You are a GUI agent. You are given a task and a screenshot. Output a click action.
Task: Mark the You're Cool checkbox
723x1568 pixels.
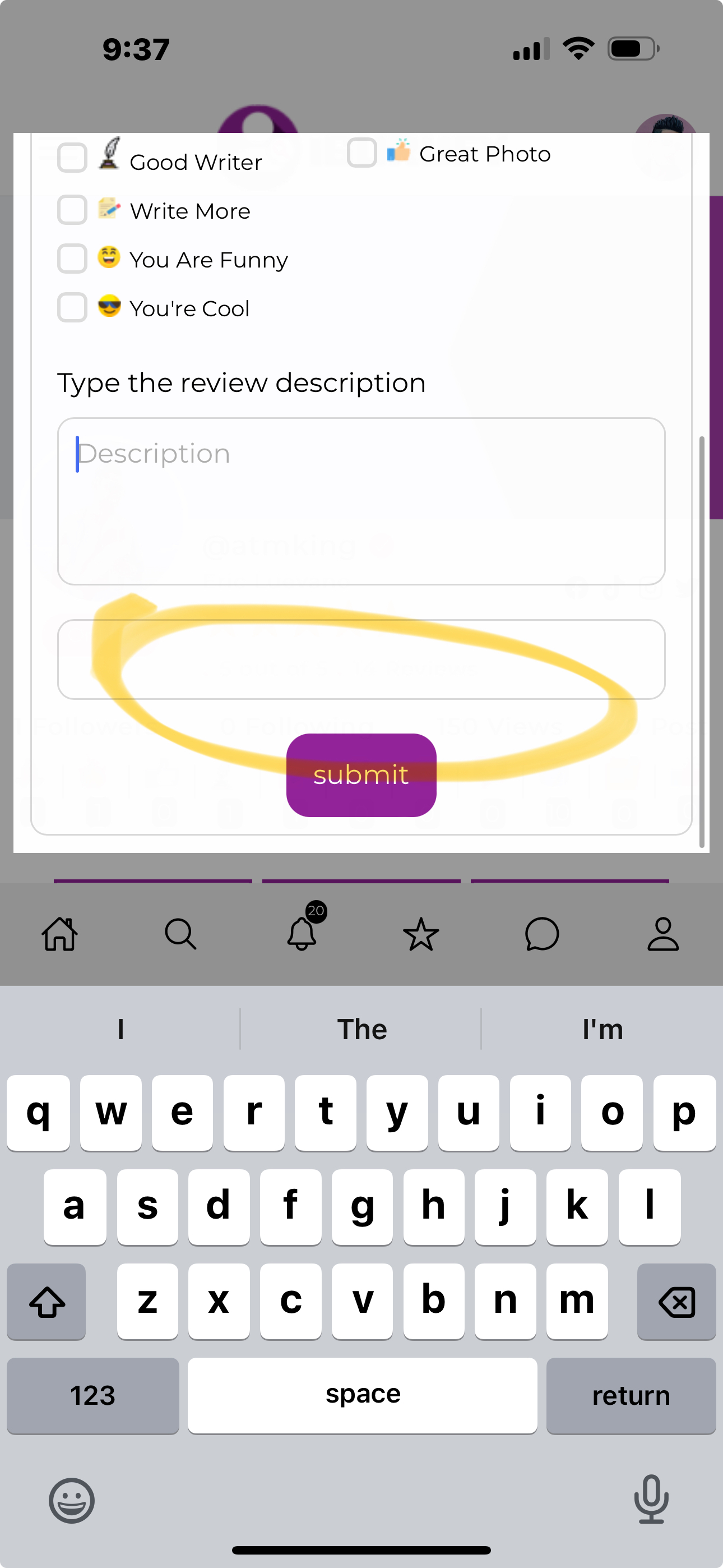click(72, 307)
